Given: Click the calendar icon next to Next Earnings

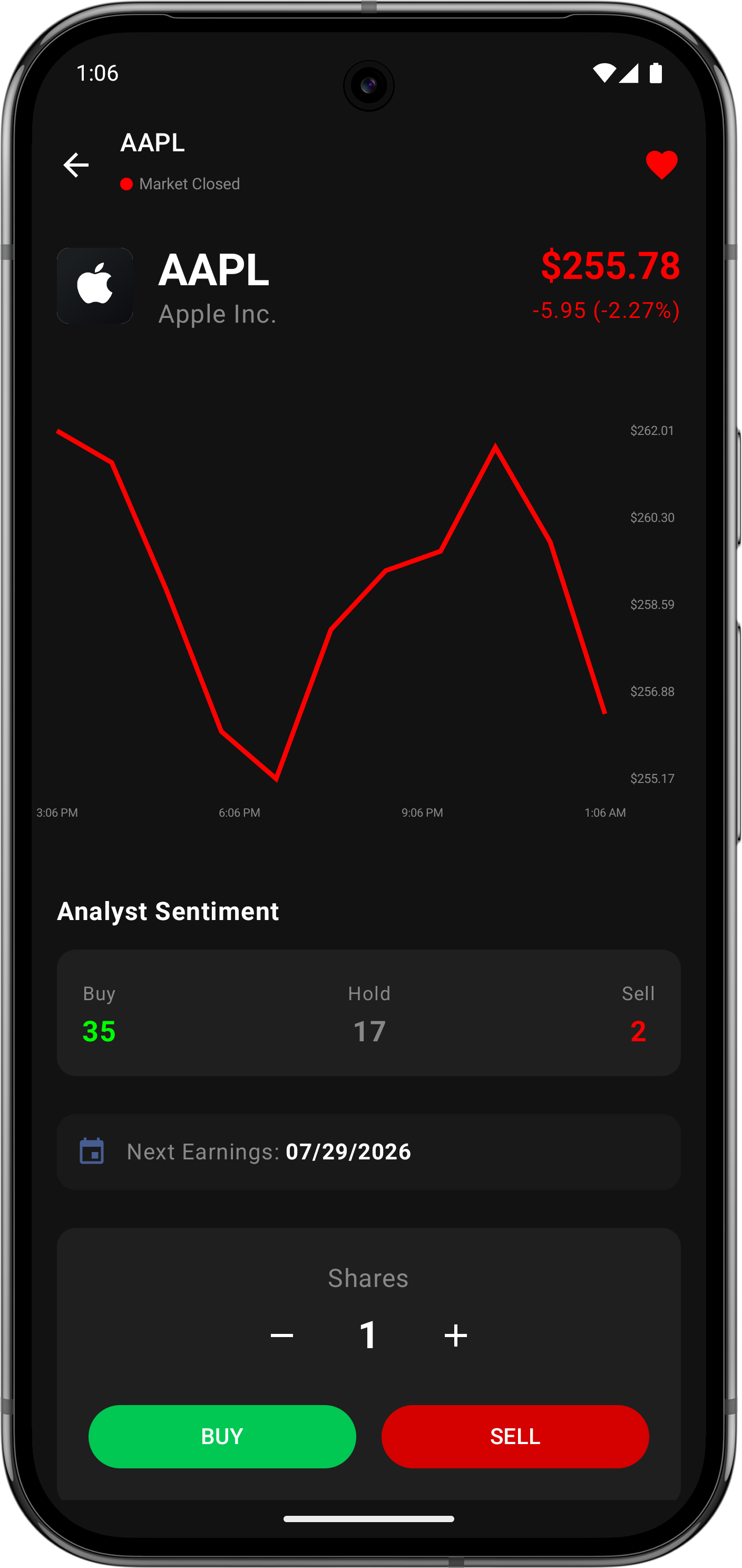Looking at the screenshot, I should pyautogui.click(x=92, y=1151).
